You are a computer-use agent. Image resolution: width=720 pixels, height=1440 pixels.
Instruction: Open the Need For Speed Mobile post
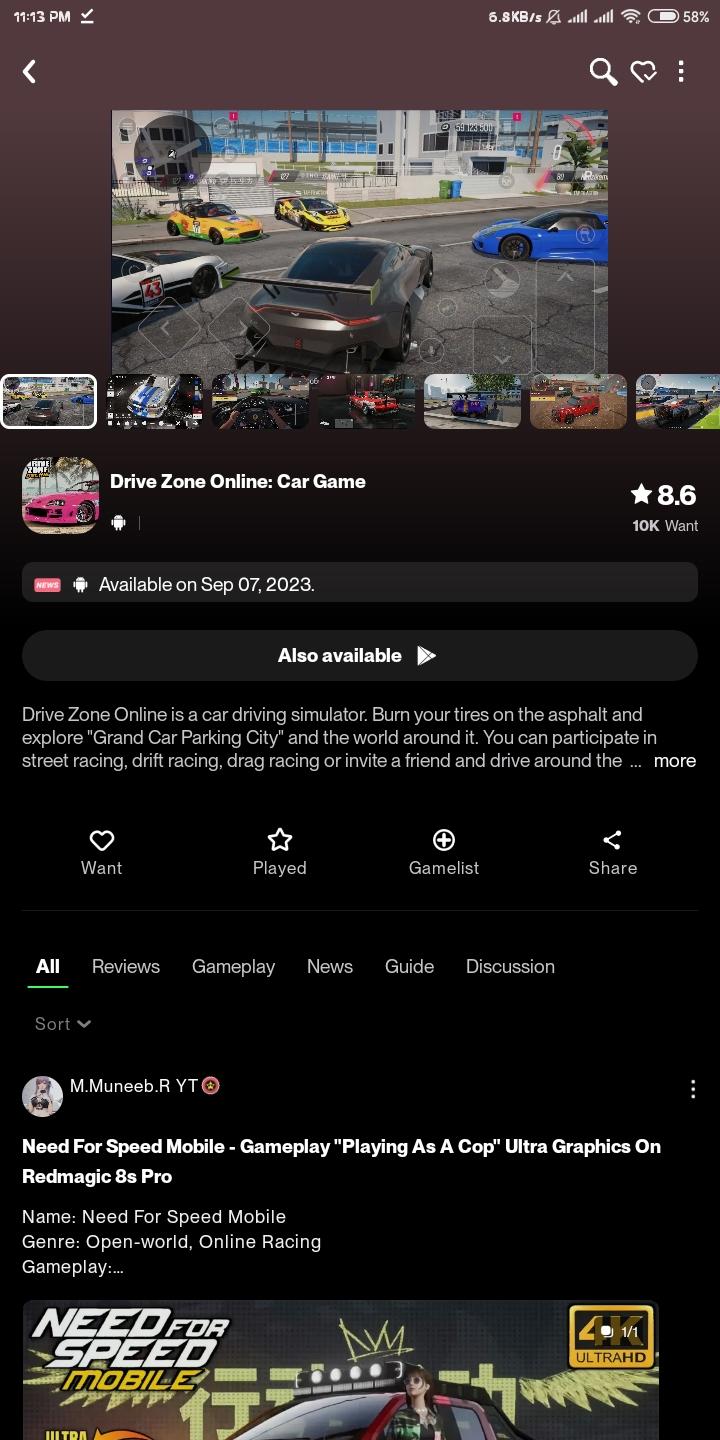pos(341,1161)
